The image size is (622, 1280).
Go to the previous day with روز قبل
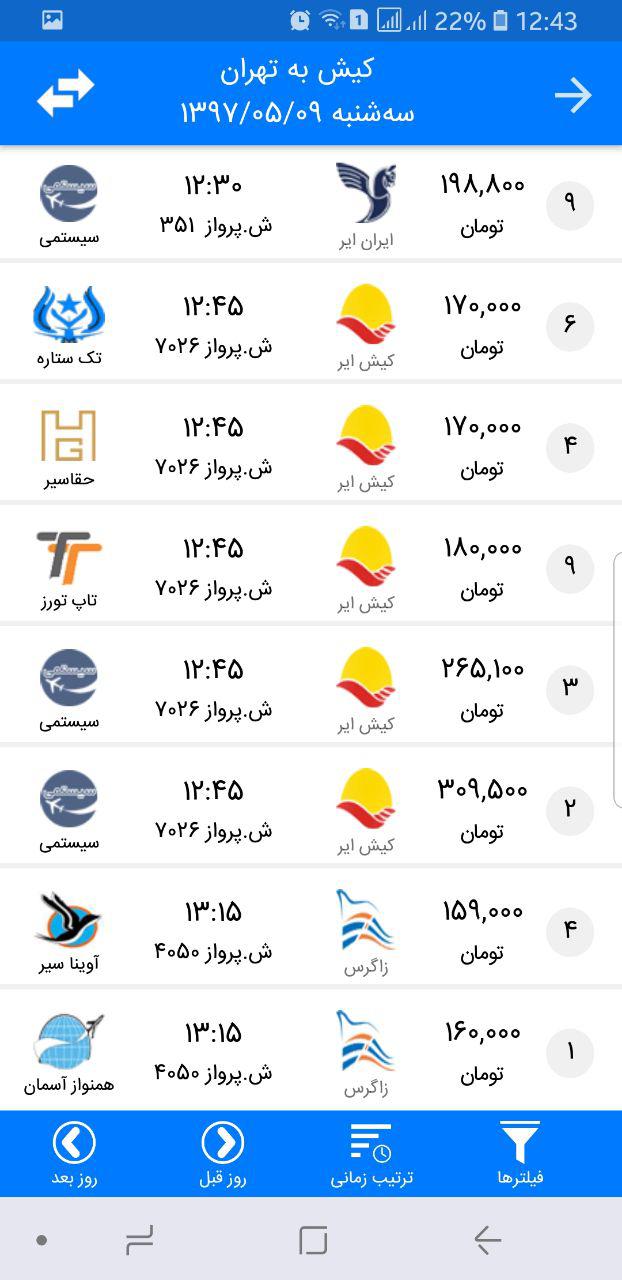click(x=222, y=1154)
